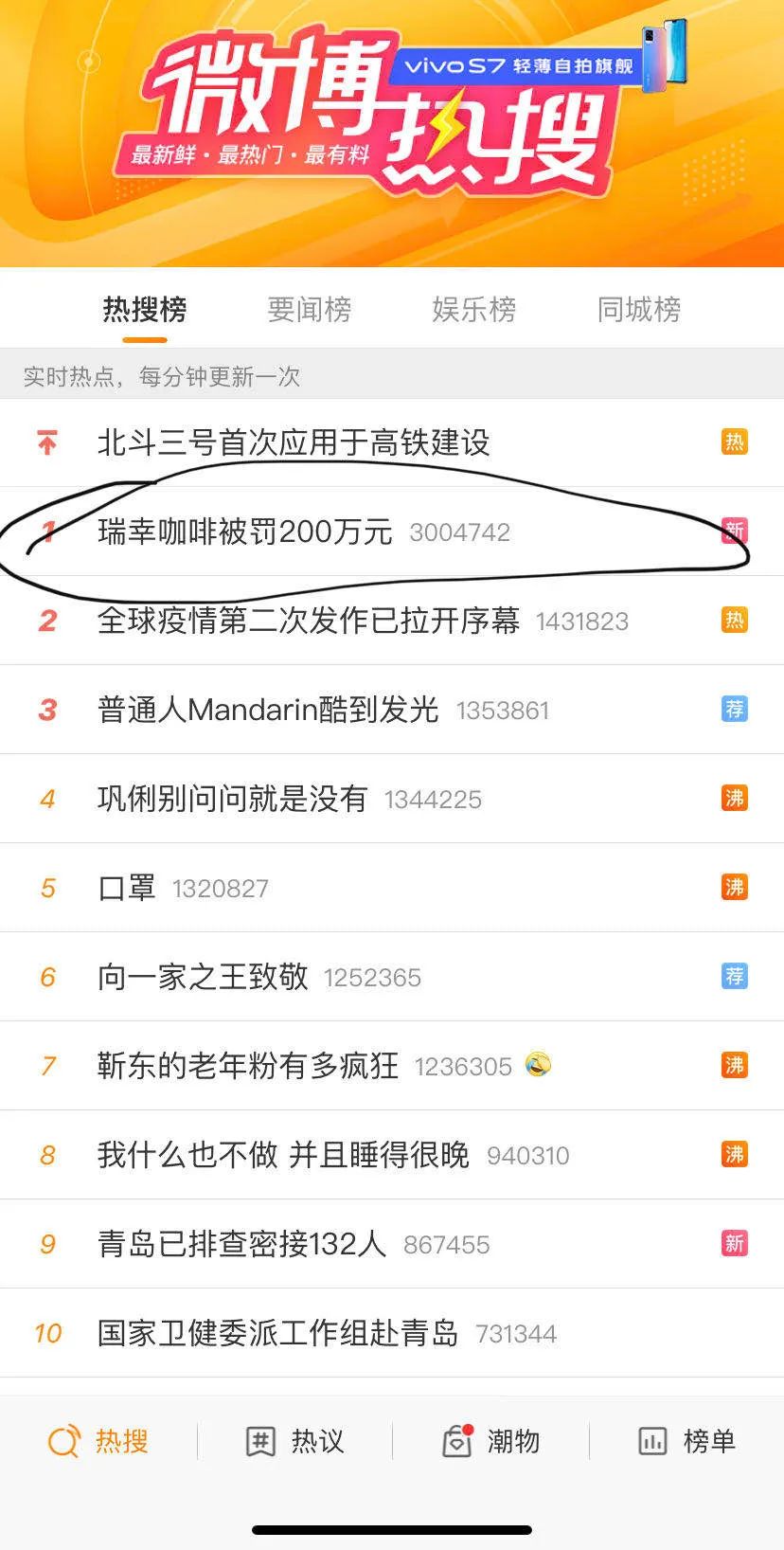Tap the 热搜 bottom tab

click(98, 1441)
